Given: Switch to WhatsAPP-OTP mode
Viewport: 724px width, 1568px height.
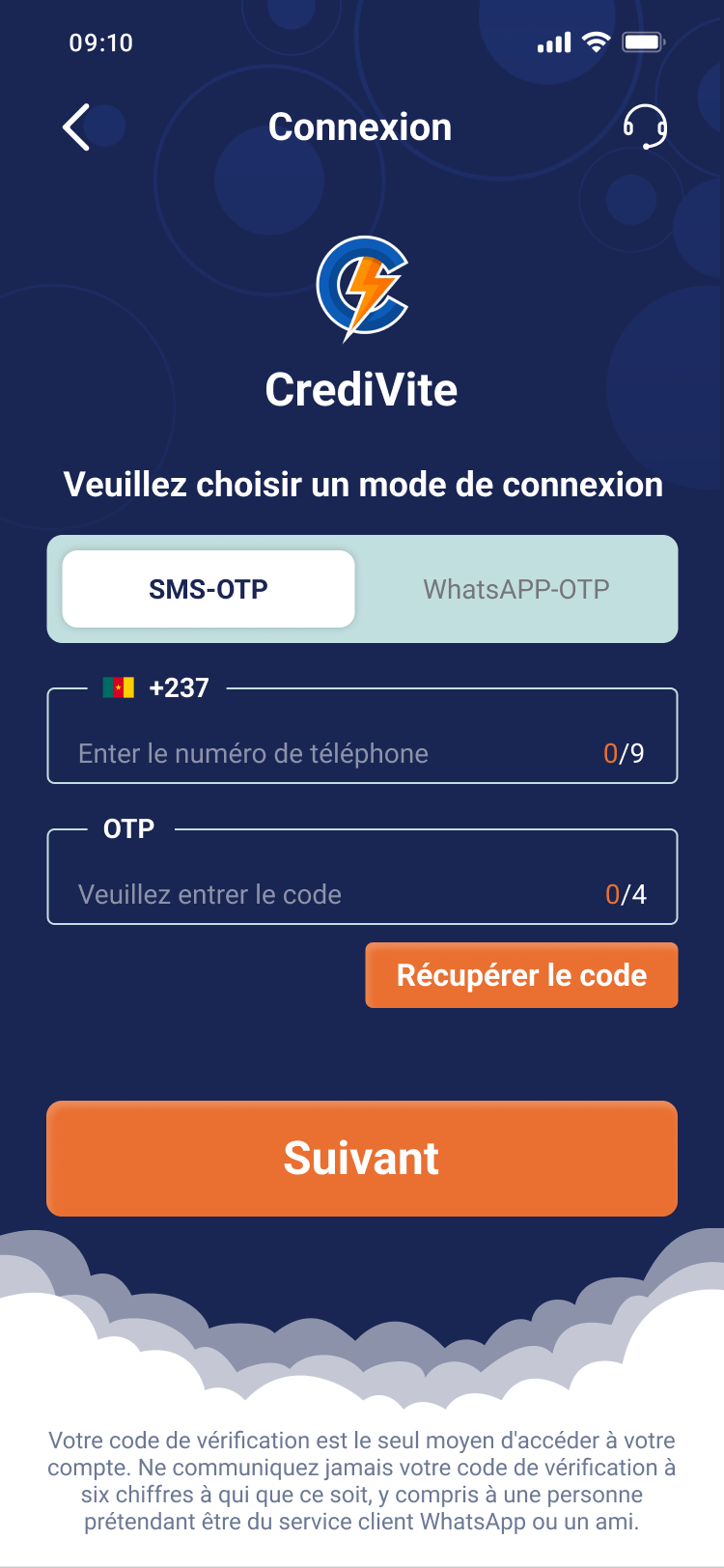Looking at the screenshot, I should point(516,589).
